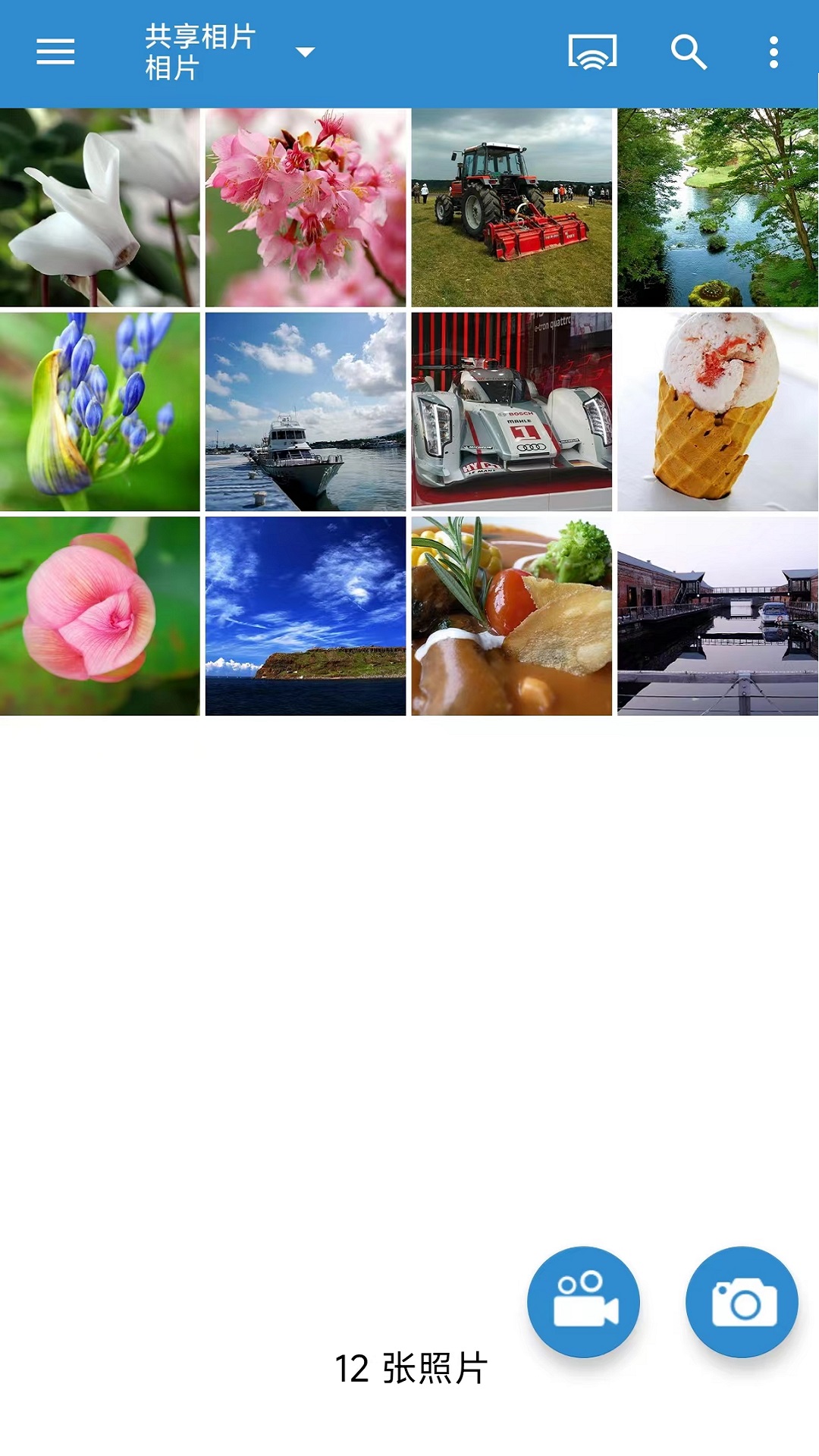Open the overflow menu
The width and height of the screenshot is (819, 1456).
pos(773,52)
